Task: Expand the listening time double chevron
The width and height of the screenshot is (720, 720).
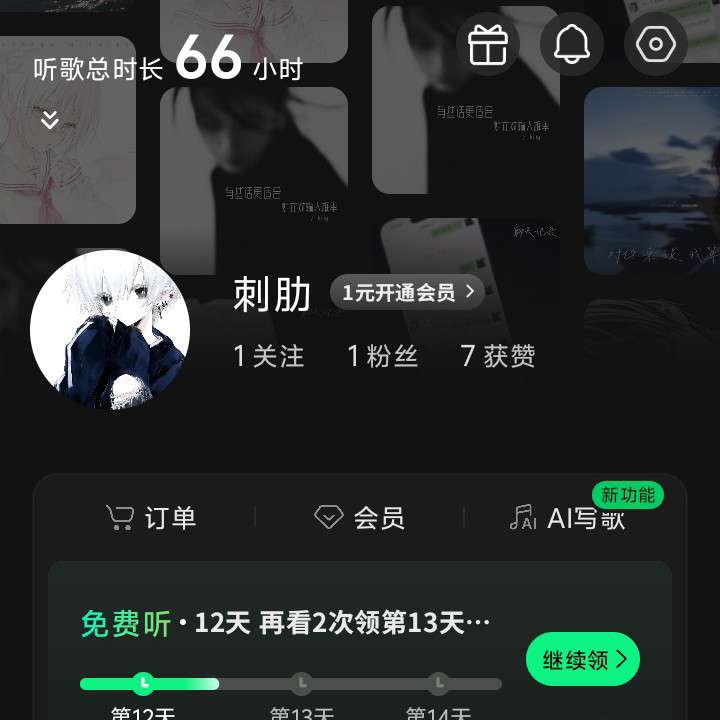Action: coord(50,120)
